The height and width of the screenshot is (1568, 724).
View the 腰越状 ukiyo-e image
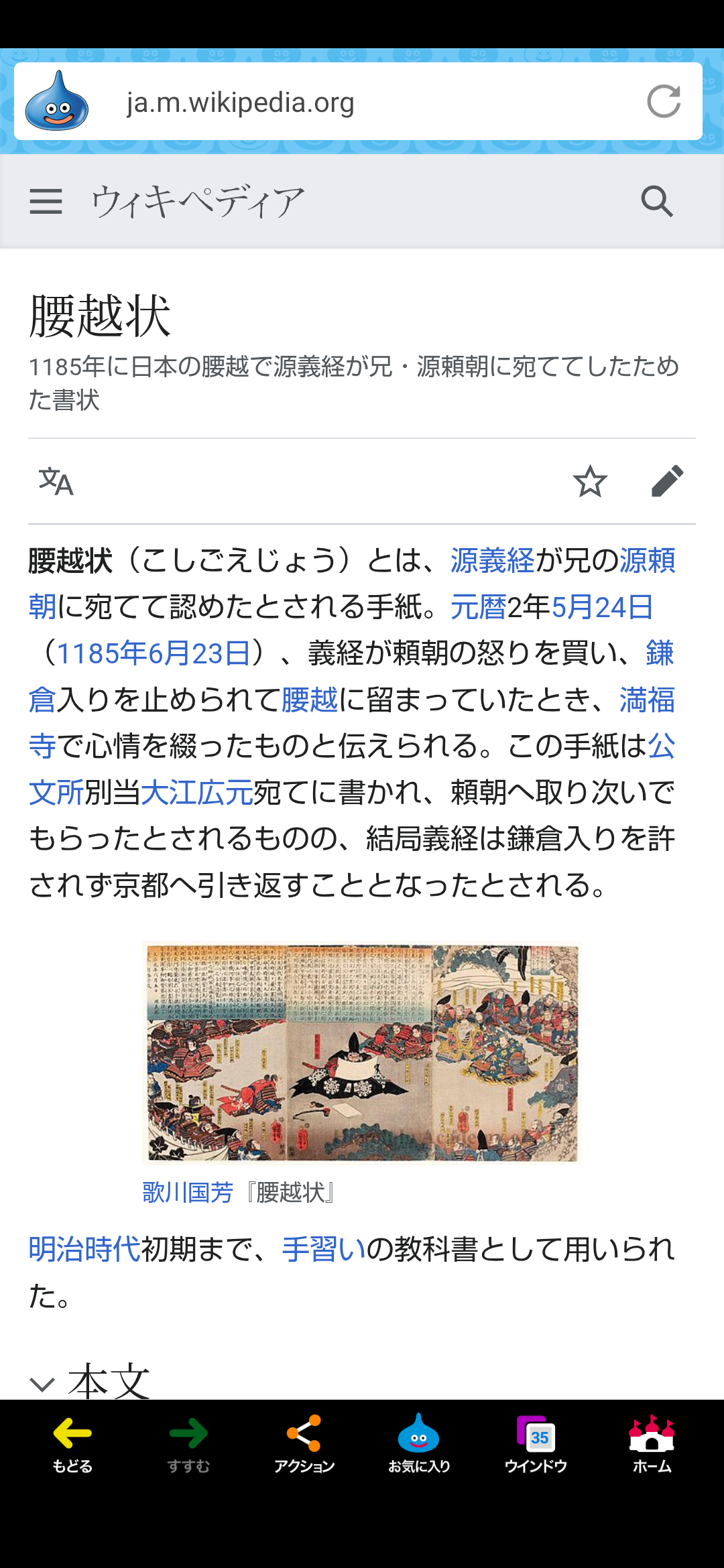362,1052
